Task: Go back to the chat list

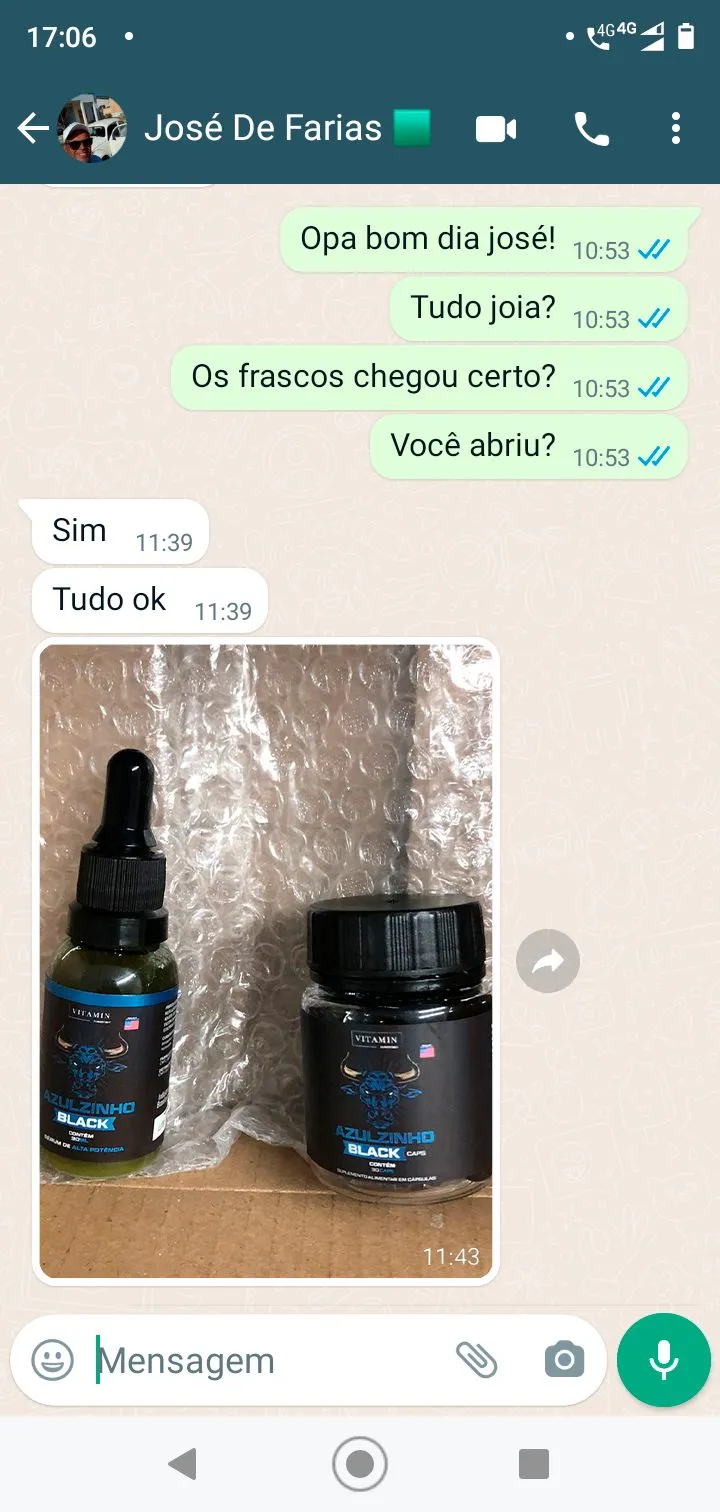Action: 33,128
